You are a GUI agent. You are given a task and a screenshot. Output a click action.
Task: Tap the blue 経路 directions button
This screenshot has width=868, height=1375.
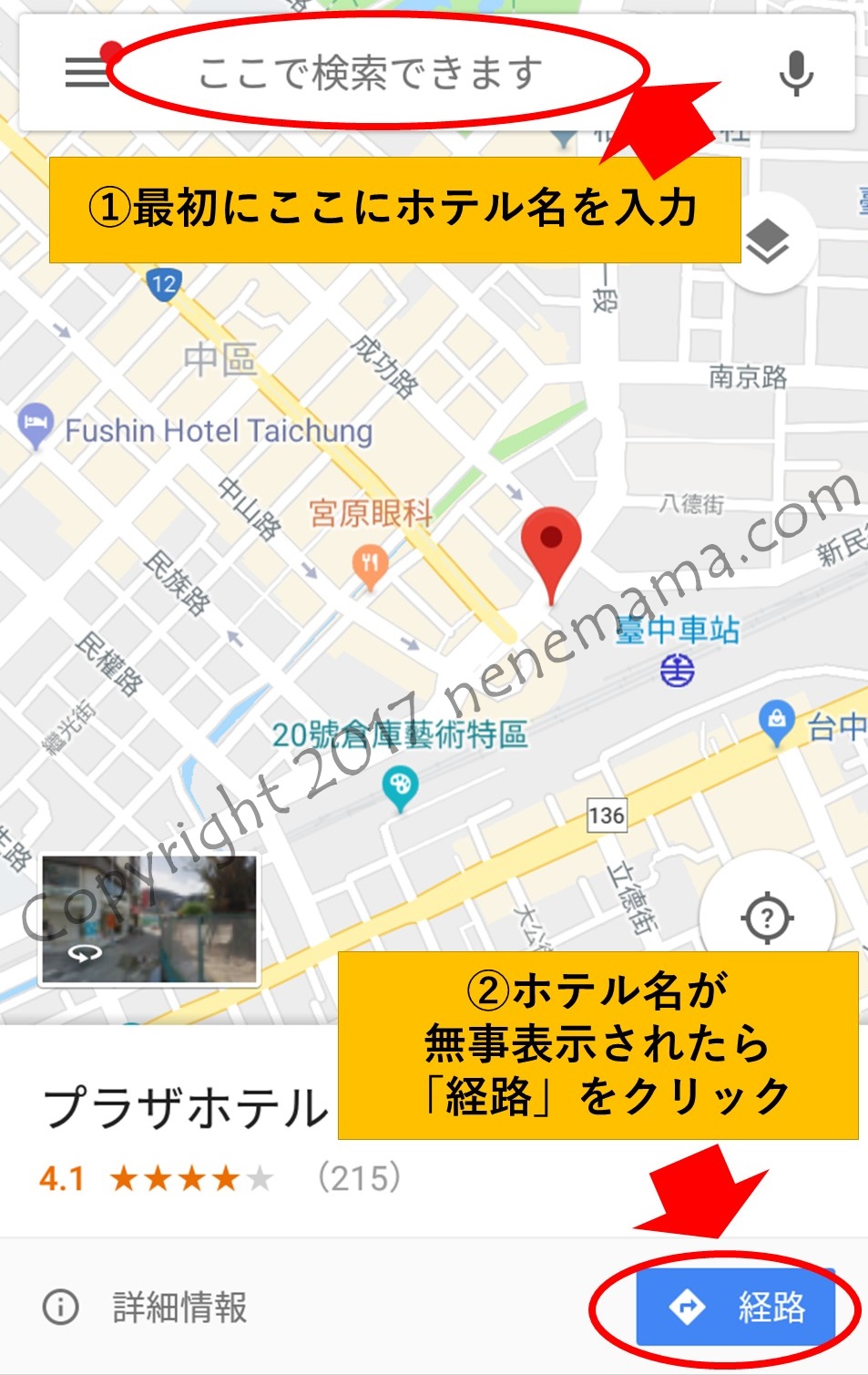tap(736, 1308)
